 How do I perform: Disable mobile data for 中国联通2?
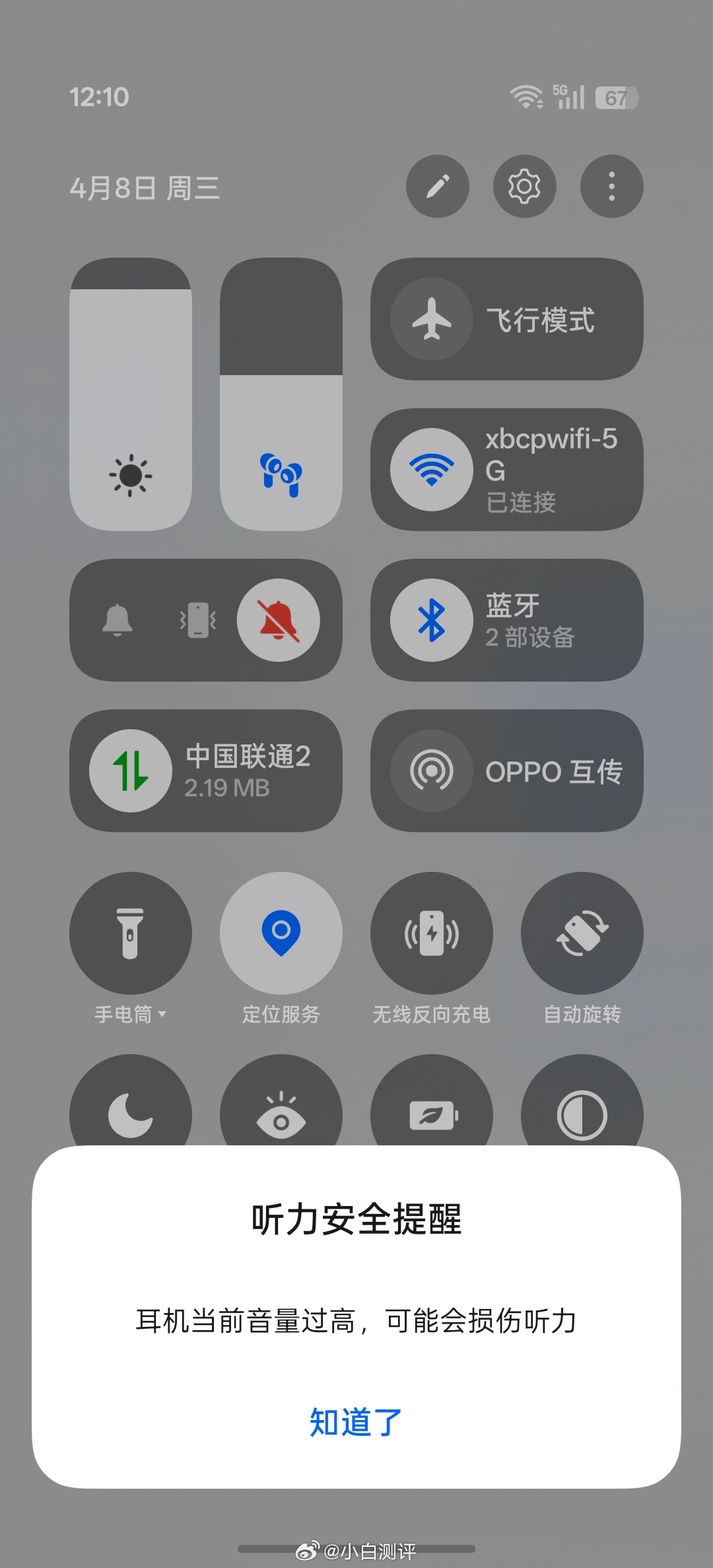[x=206, y=771]
